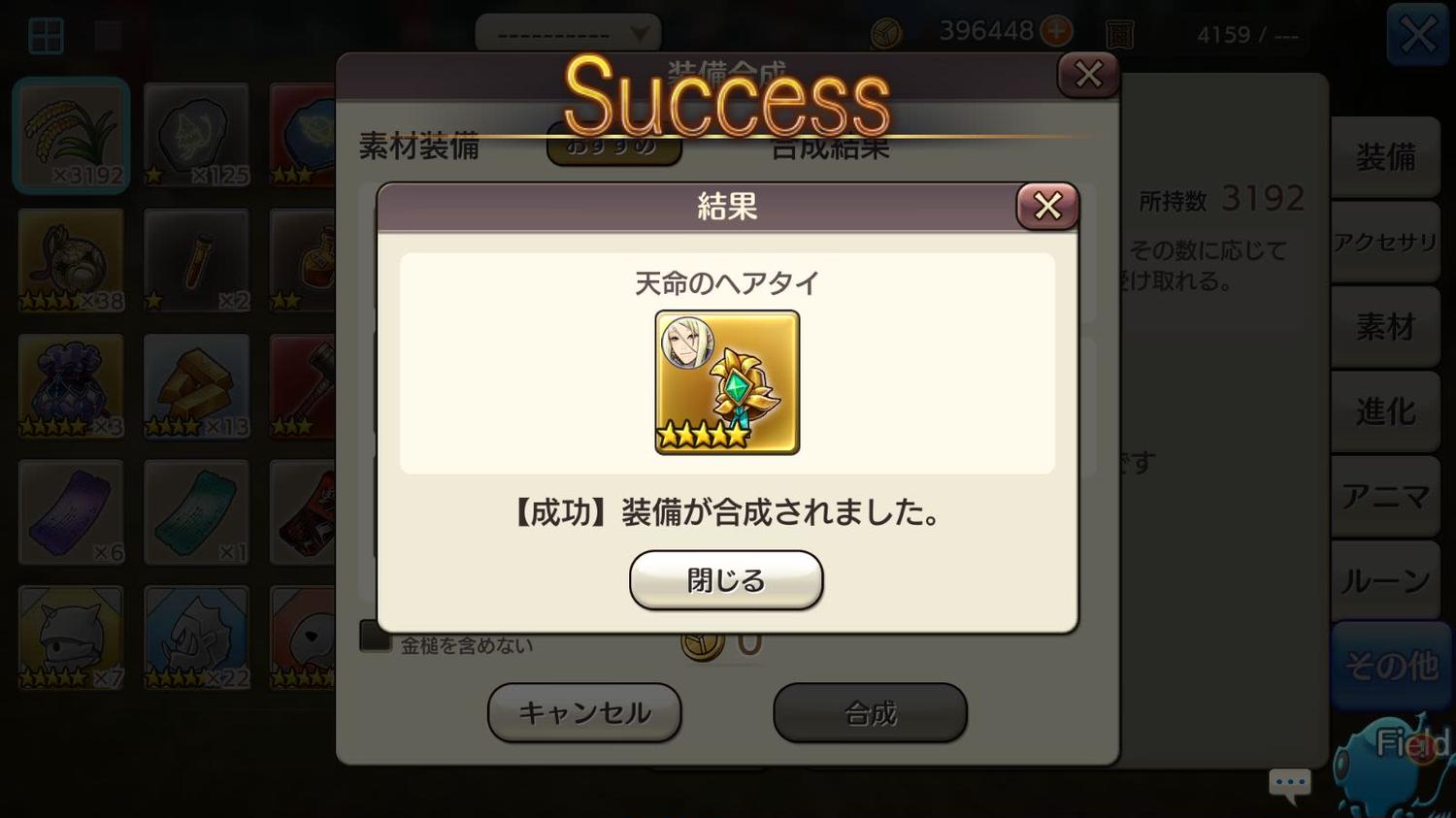Select the アニマ tab
Screen dimensions: 1456x818
click(1385, 497)
